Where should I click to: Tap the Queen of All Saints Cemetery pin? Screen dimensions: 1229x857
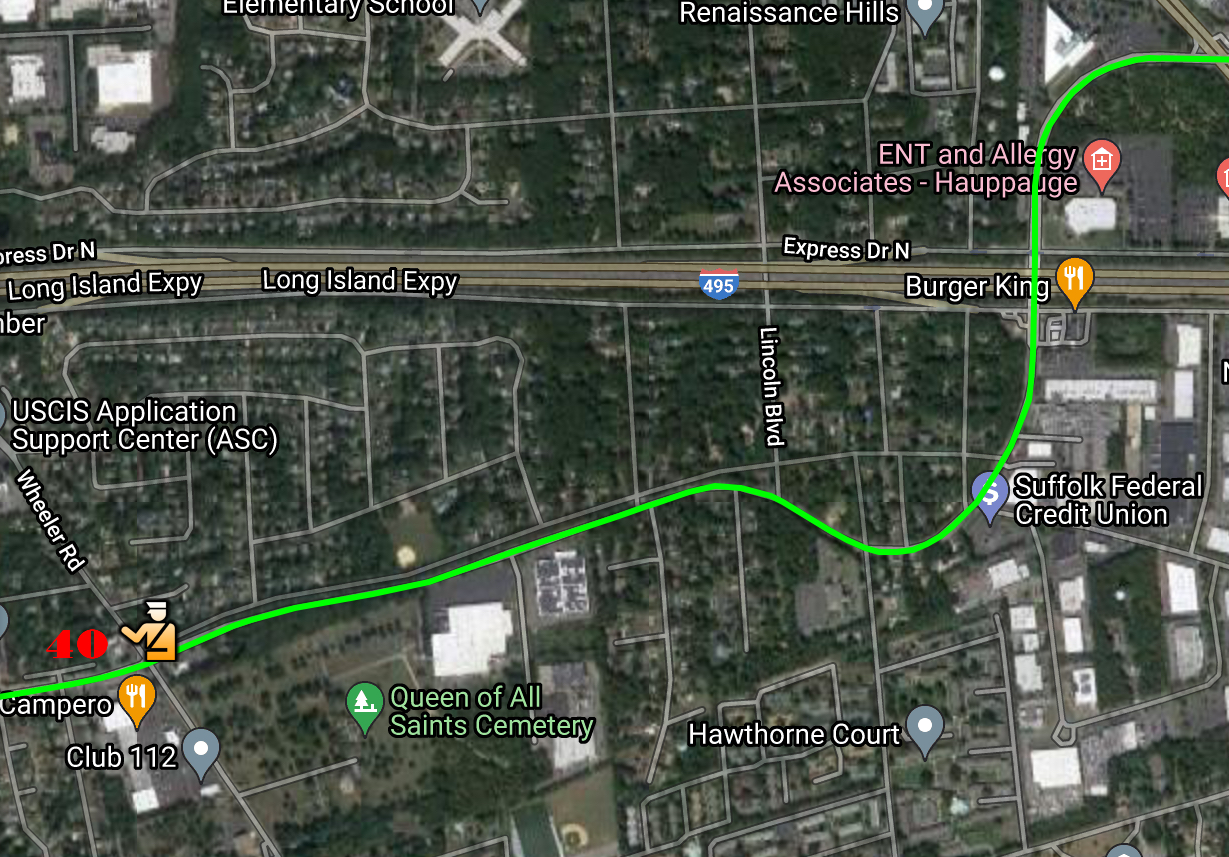coord(364,704)
